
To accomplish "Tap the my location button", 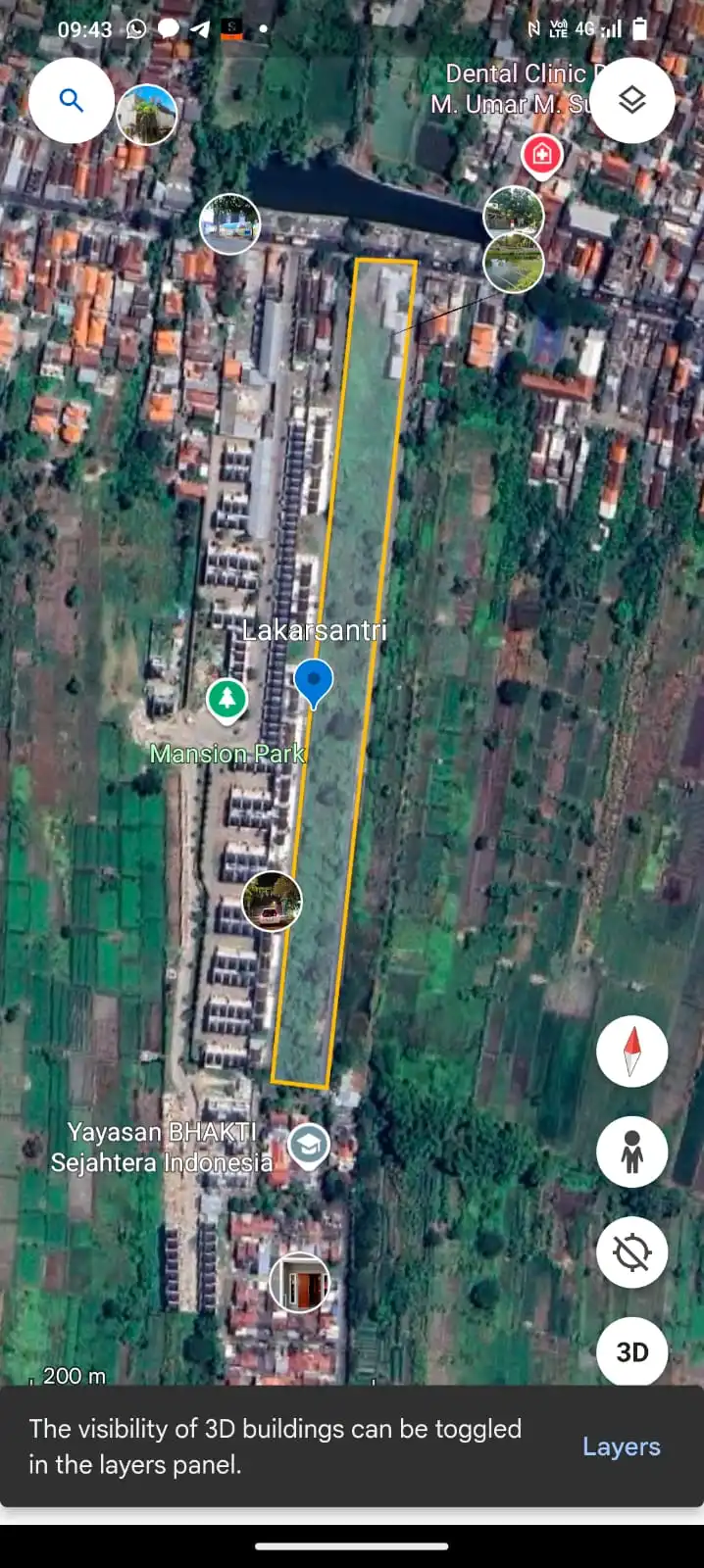I will click(631, 1251).
